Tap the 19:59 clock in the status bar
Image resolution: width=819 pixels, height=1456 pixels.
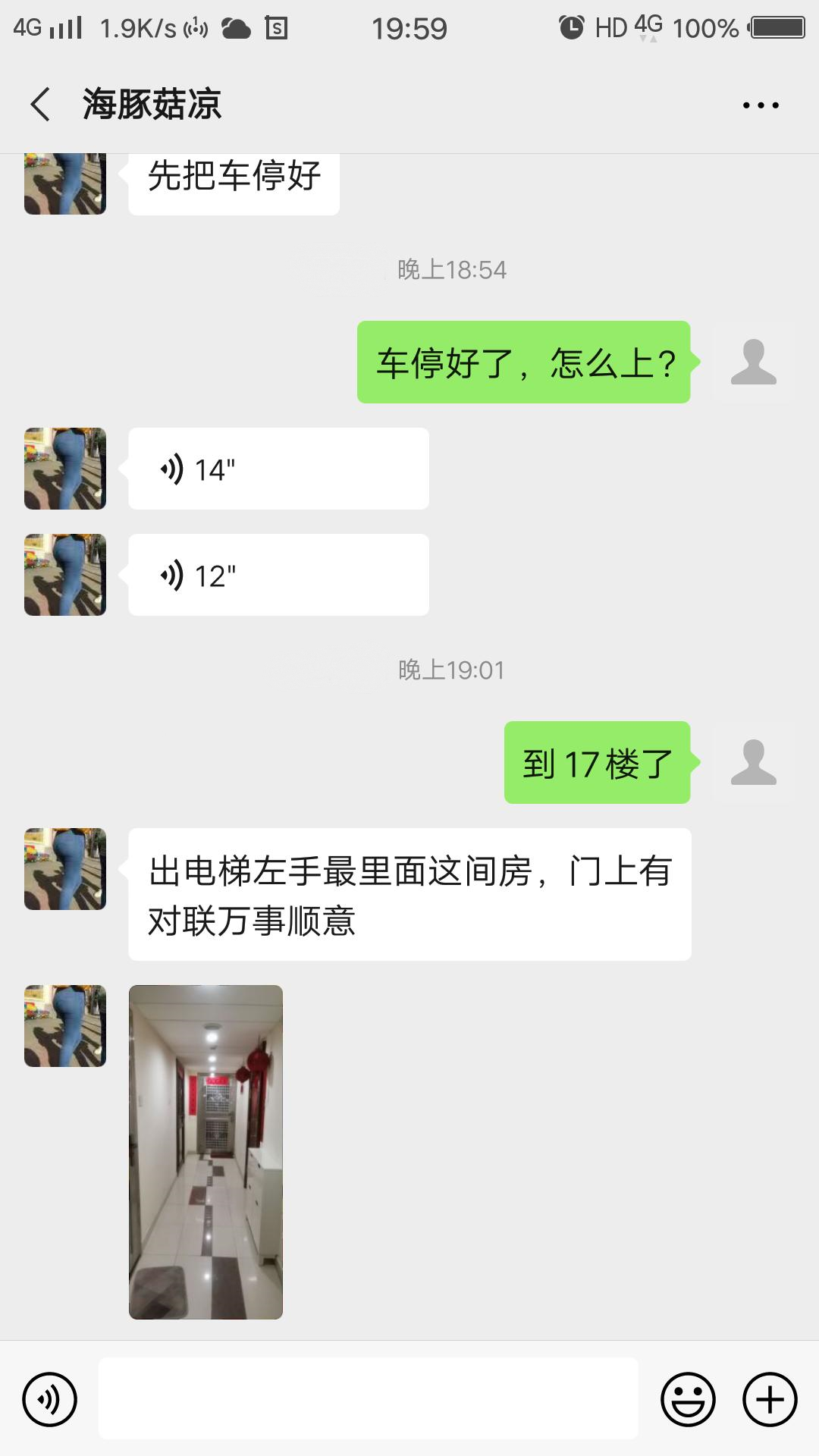coord(409,27)
